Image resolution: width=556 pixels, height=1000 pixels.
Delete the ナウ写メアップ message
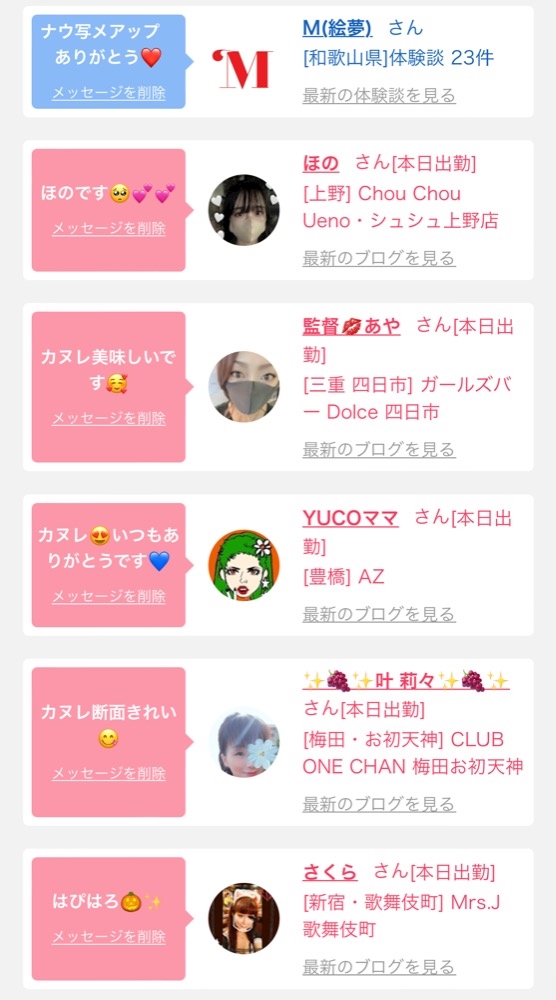point(108,93)
